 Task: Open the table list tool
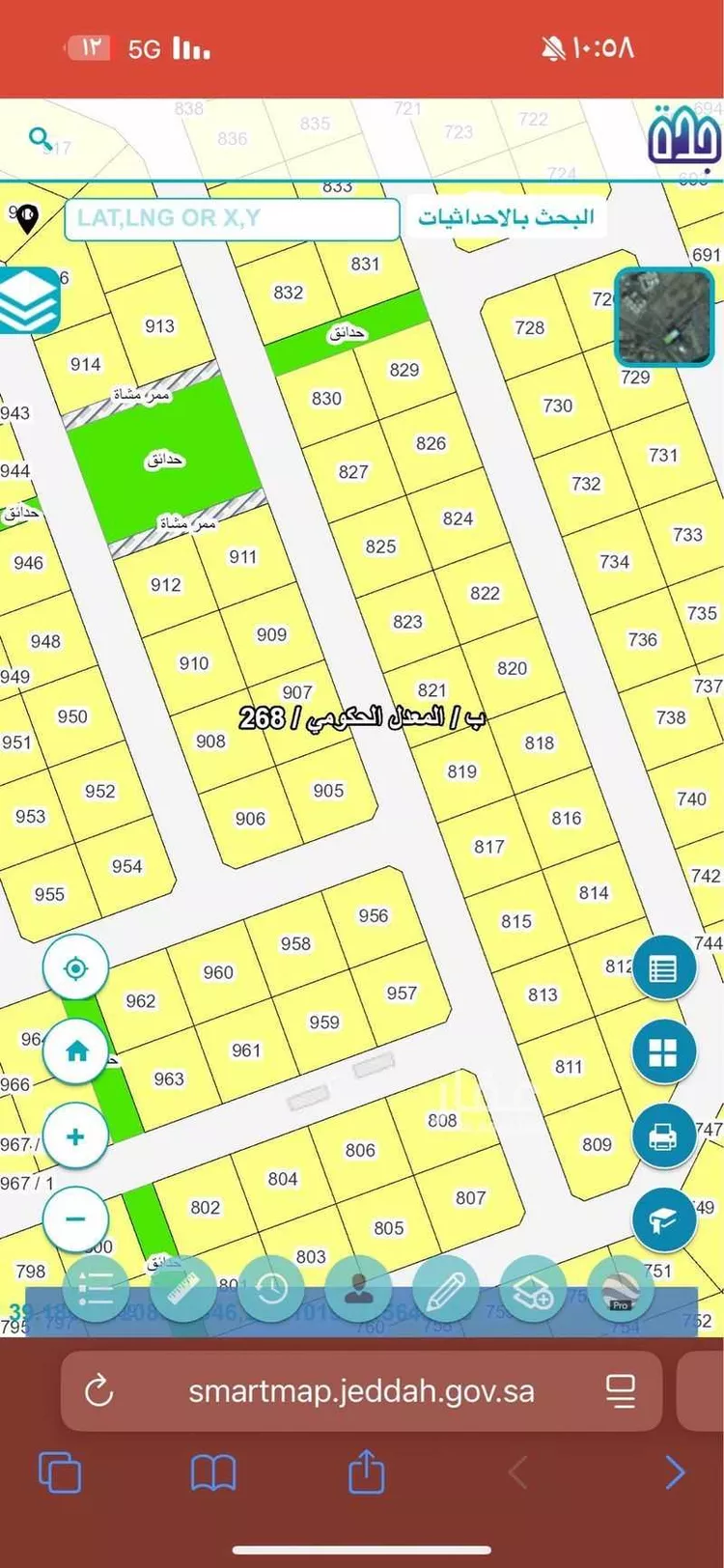point(664,968)
